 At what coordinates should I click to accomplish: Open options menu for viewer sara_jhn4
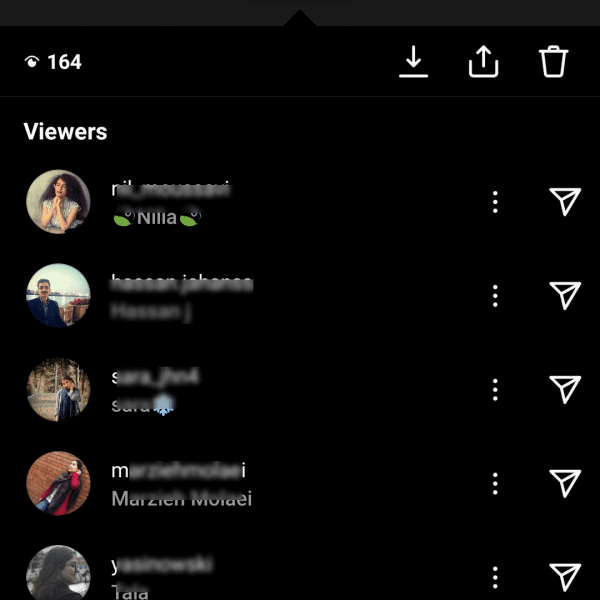(x=495, y=389)
